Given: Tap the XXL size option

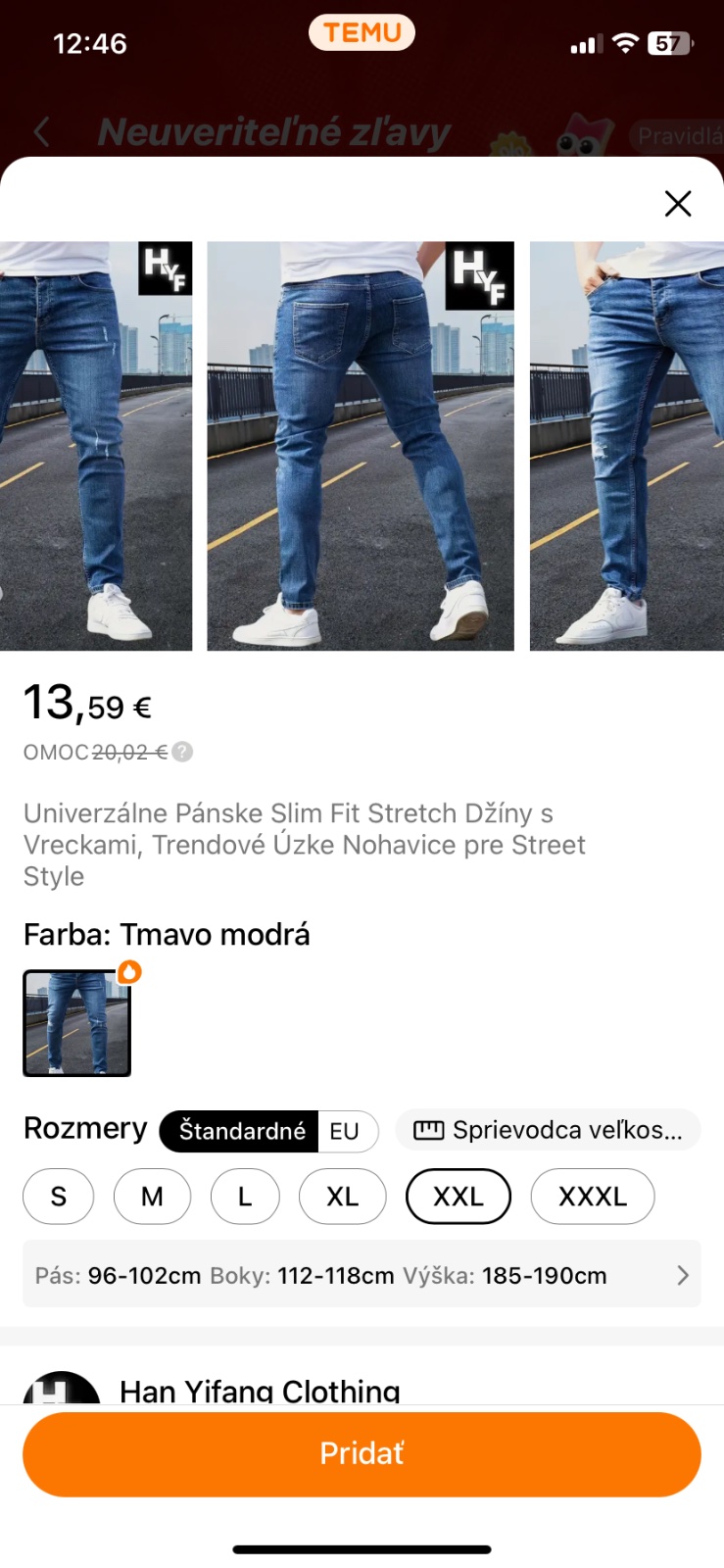Looking at the screenshot, I should [459, 1197].
